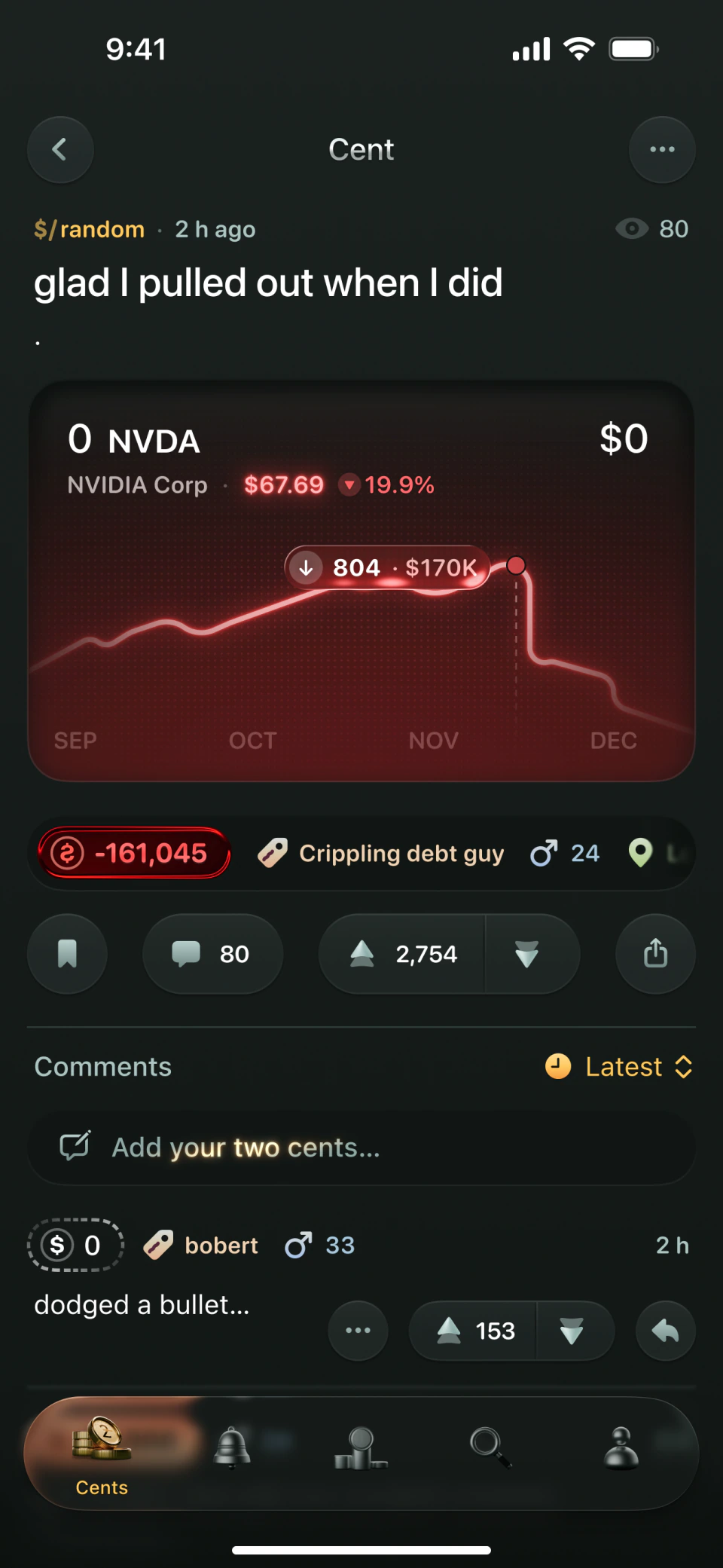Go back with the back arrow
This screenshot has width=723, height=1568.
point(60,149)
